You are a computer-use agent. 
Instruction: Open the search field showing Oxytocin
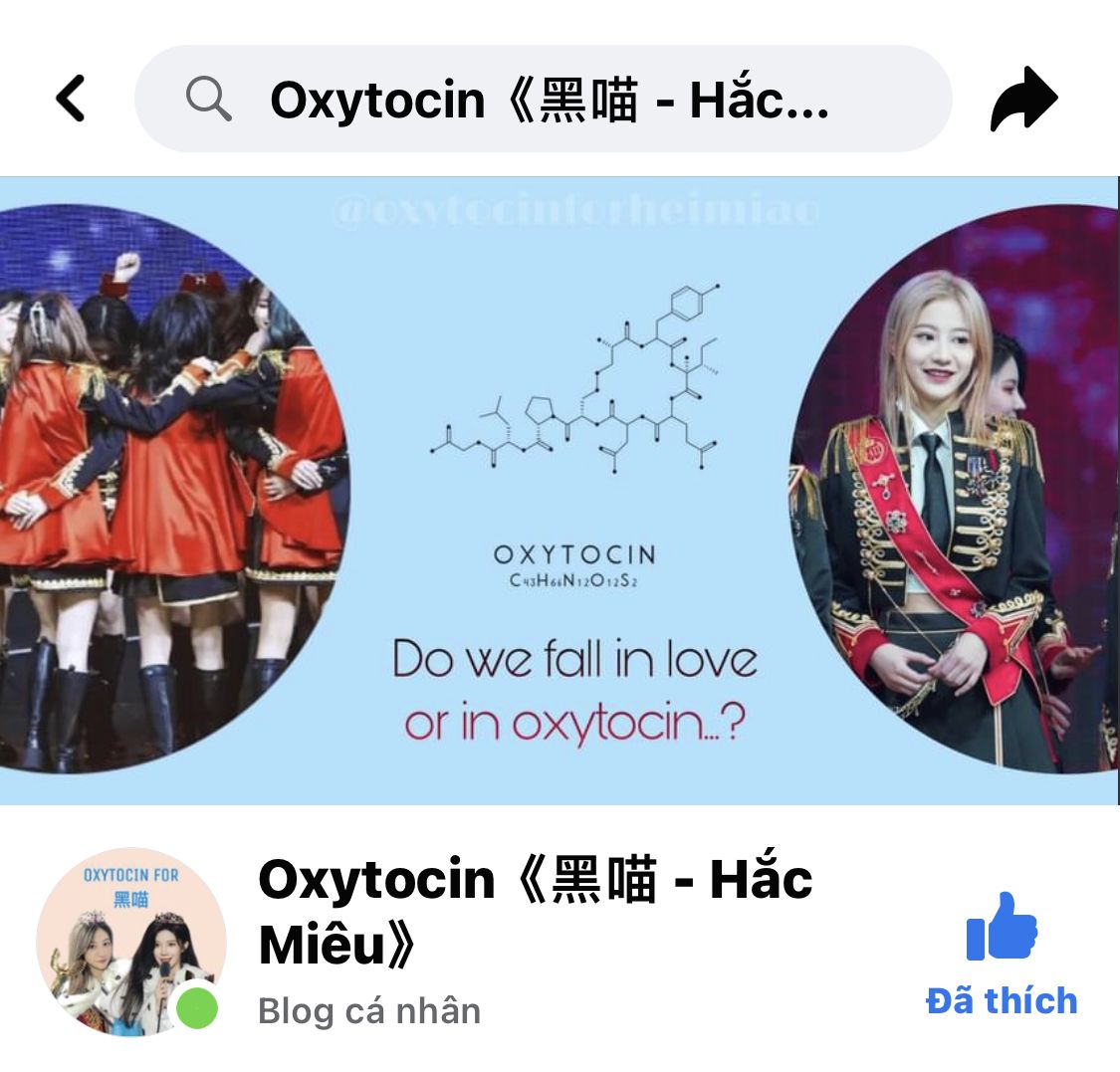click(x=543, y=99)
